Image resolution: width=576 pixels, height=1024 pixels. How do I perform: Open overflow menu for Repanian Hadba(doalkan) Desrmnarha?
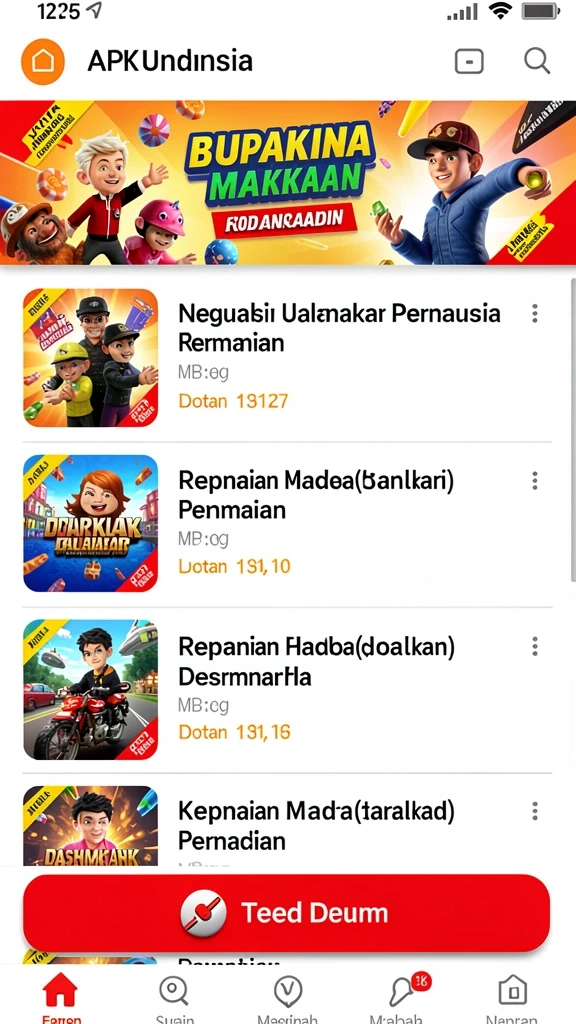click(535, 647)
